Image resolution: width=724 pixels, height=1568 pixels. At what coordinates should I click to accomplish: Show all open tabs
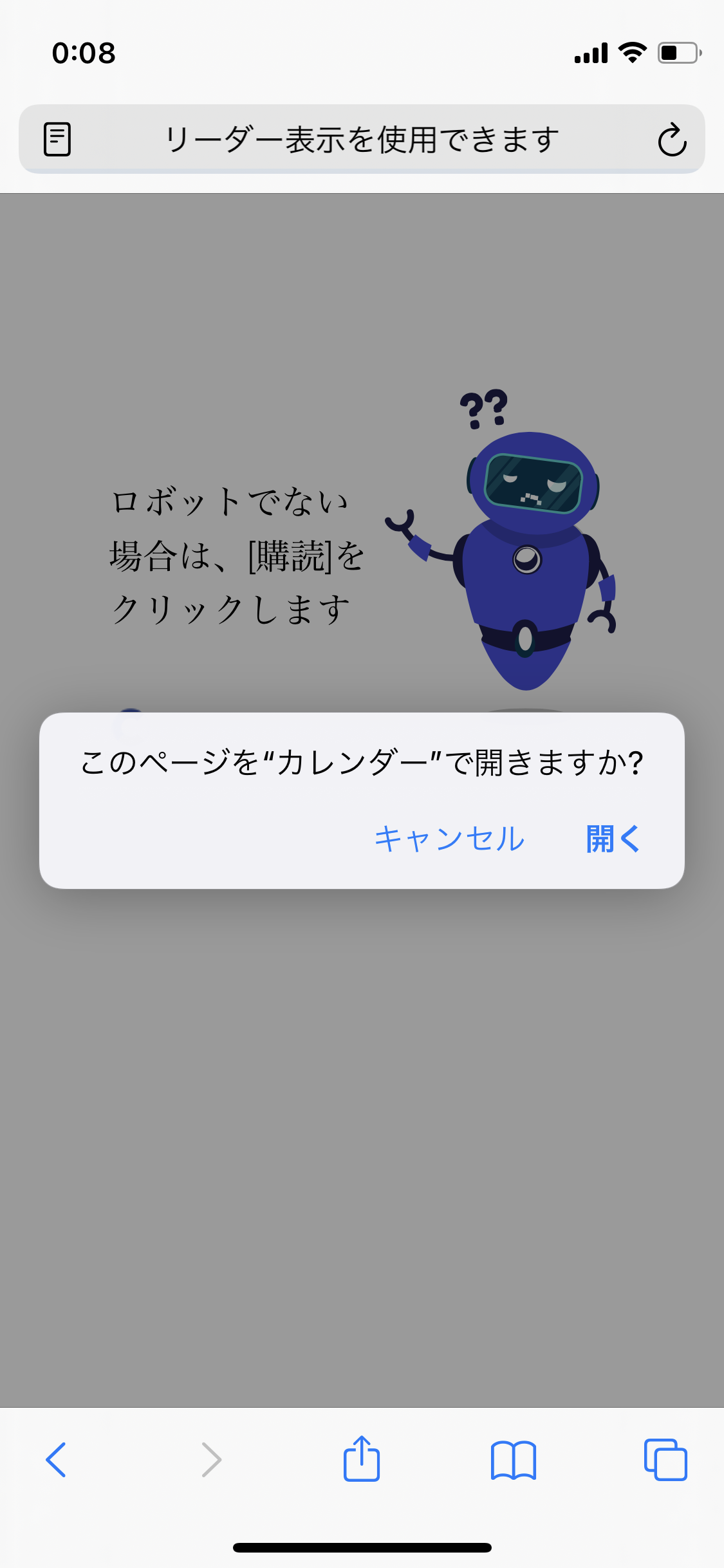click(x=665, y=1459)
